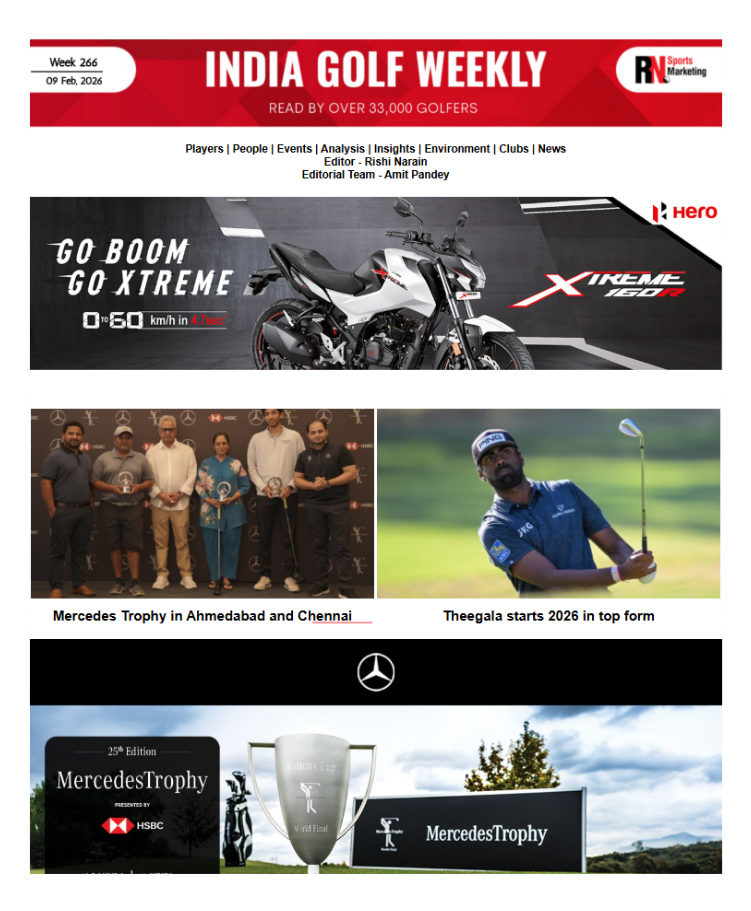This screenshot has width=751, height=911.
Task: Read the Theegala starts 2026 article
Action: [x=548, y=616]
